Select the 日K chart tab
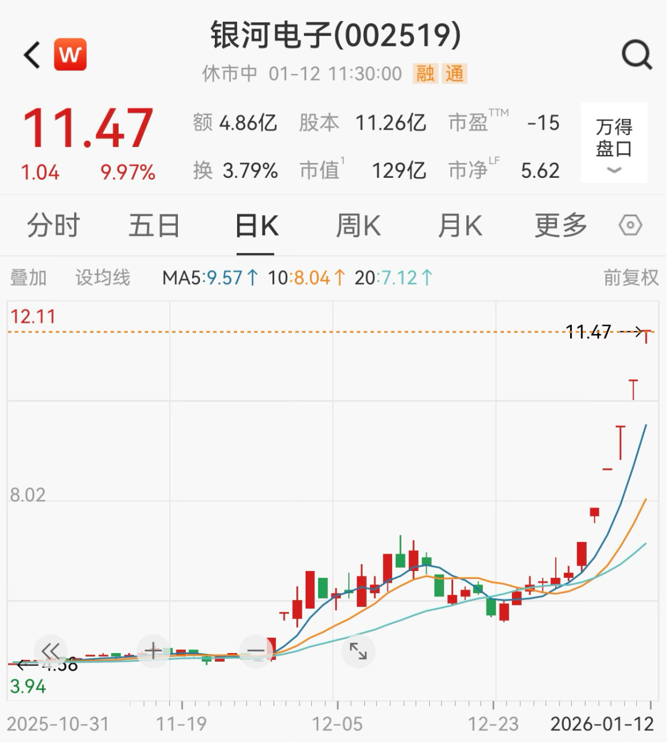 (256, 226)
